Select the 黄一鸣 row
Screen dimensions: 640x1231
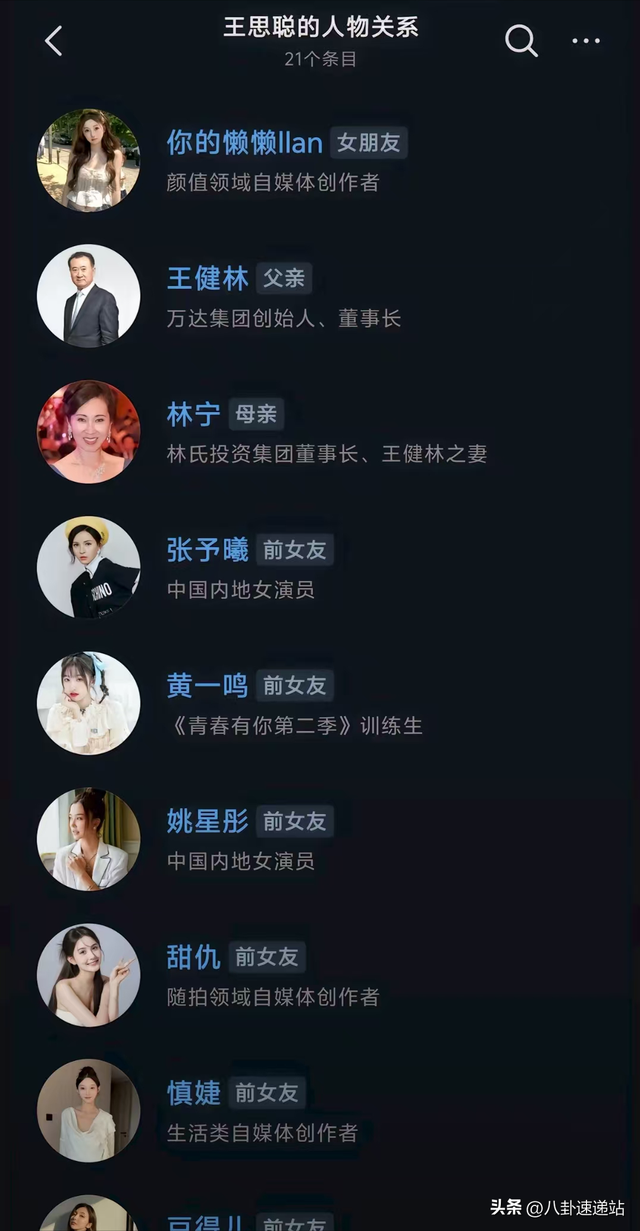208,686
